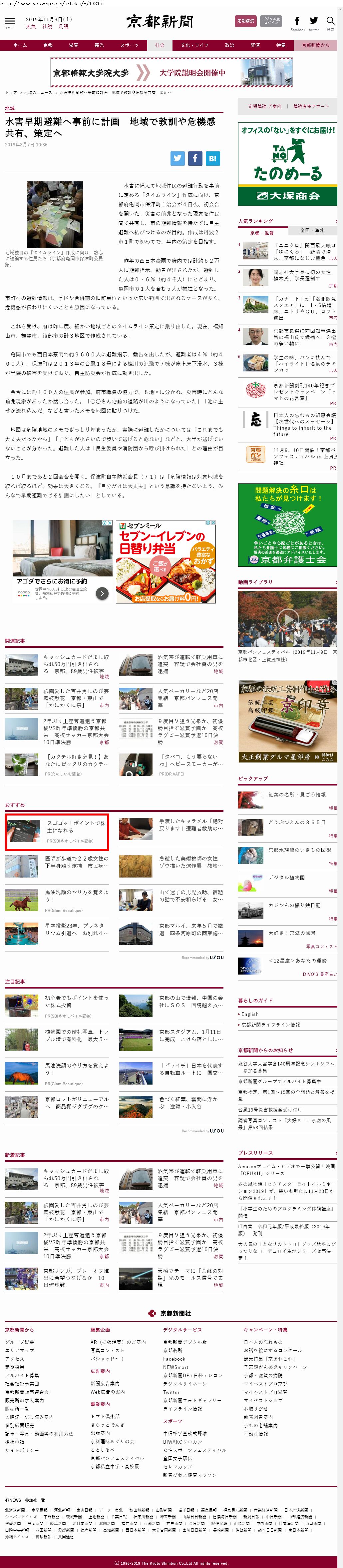Switch ranking to 全国・海外 tab
Image resolution: width=343 pixels, height=1568 pixels.
click(x=312, y=231)
